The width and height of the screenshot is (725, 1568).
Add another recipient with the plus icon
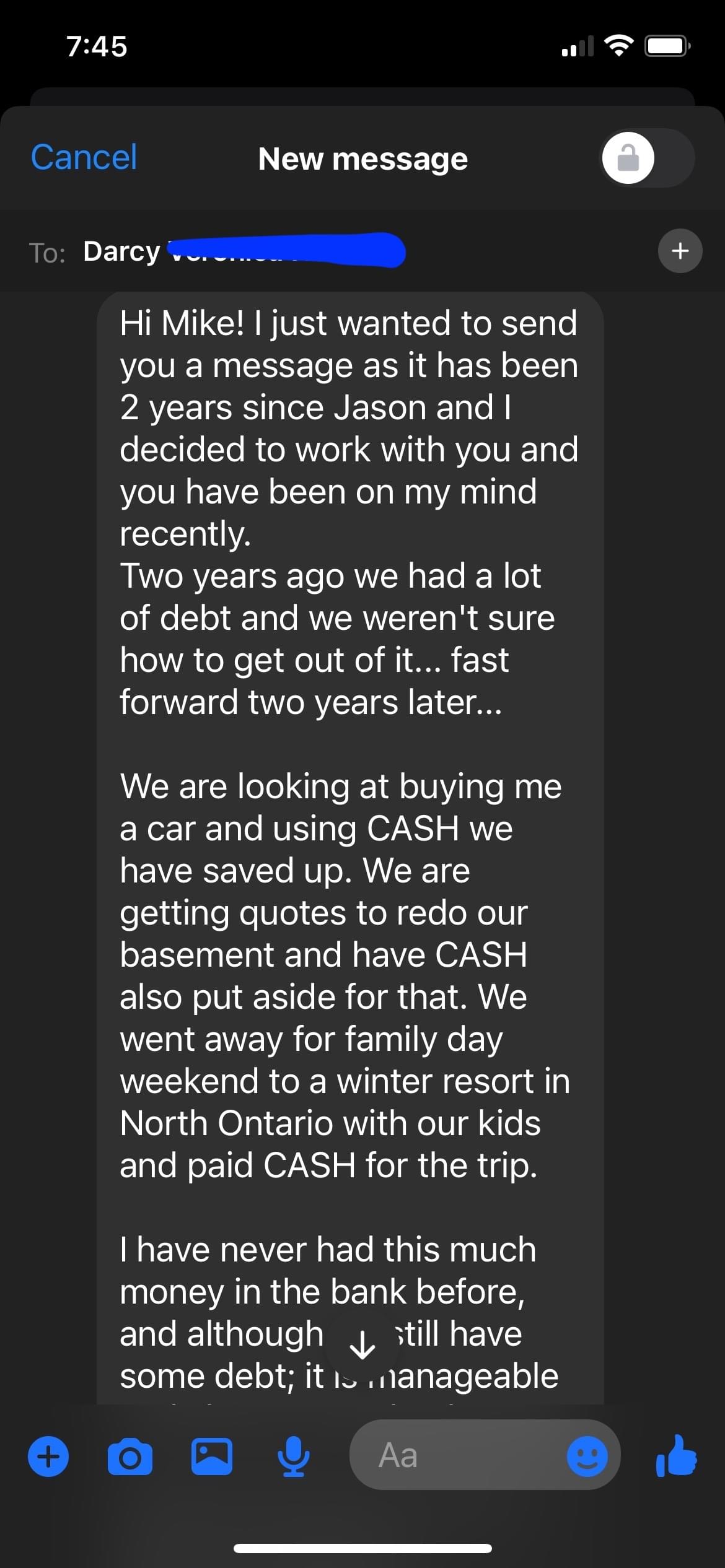[x=680, y=251]
